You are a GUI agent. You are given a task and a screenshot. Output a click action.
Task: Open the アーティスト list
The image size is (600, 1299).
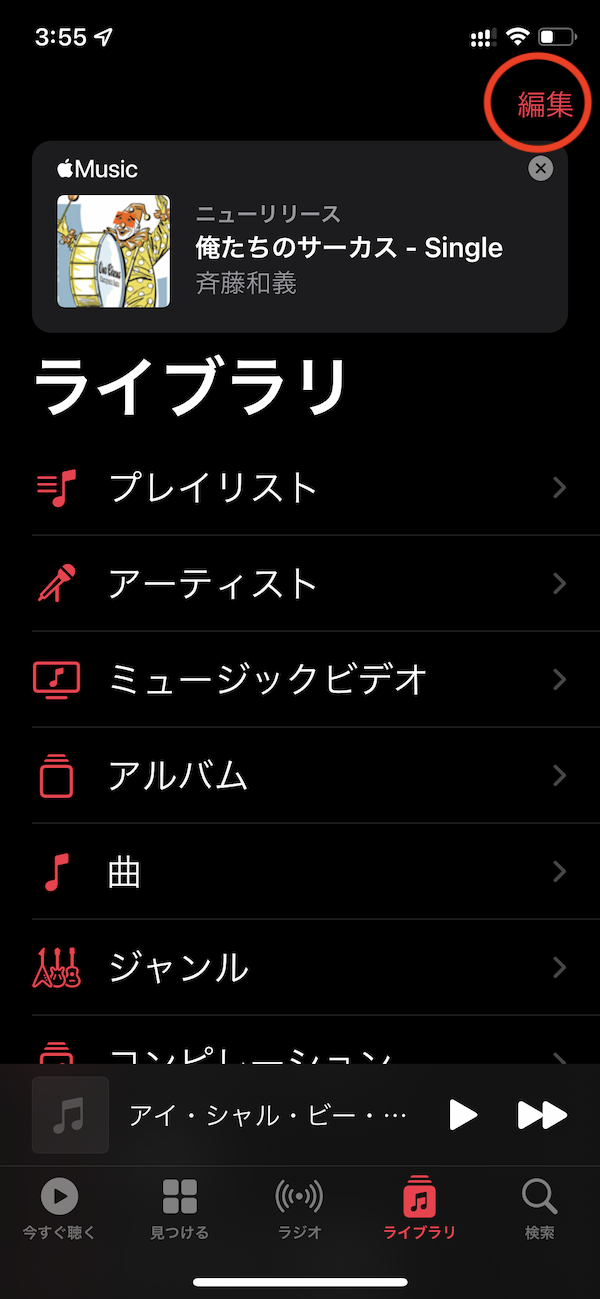click(300, 584)
